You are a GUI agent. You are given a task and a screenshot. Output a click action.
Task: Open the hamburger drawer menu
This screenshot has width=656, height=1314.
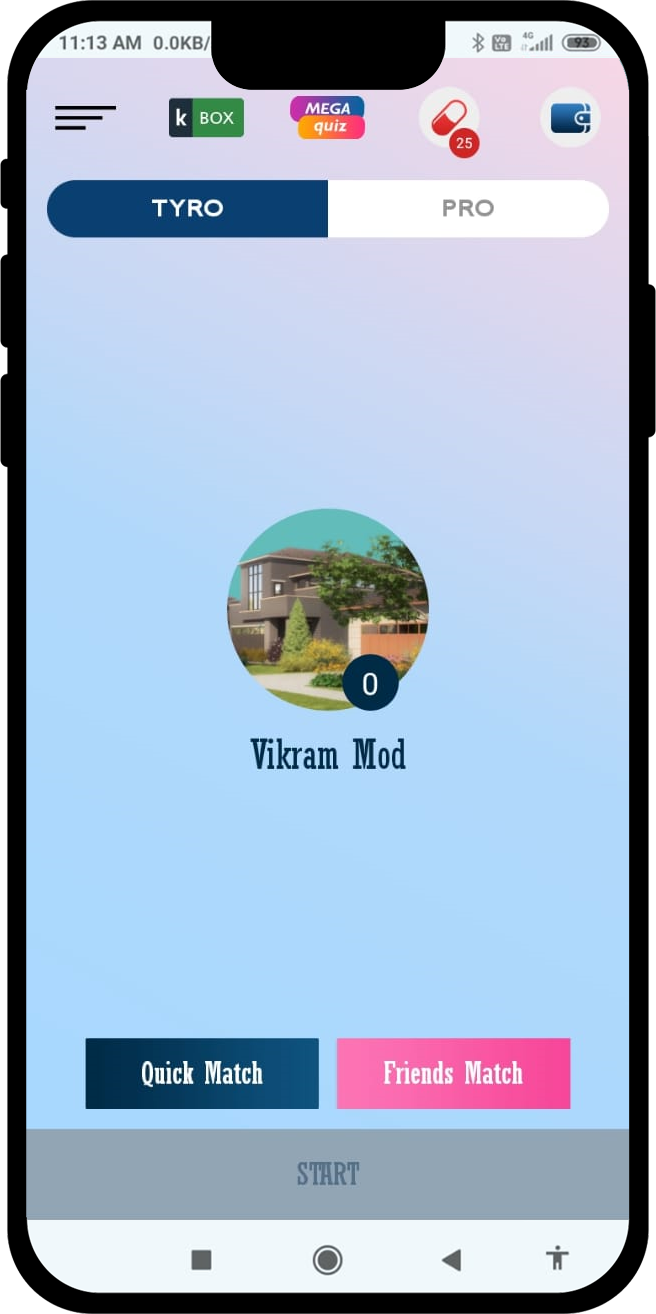(85, 118)
